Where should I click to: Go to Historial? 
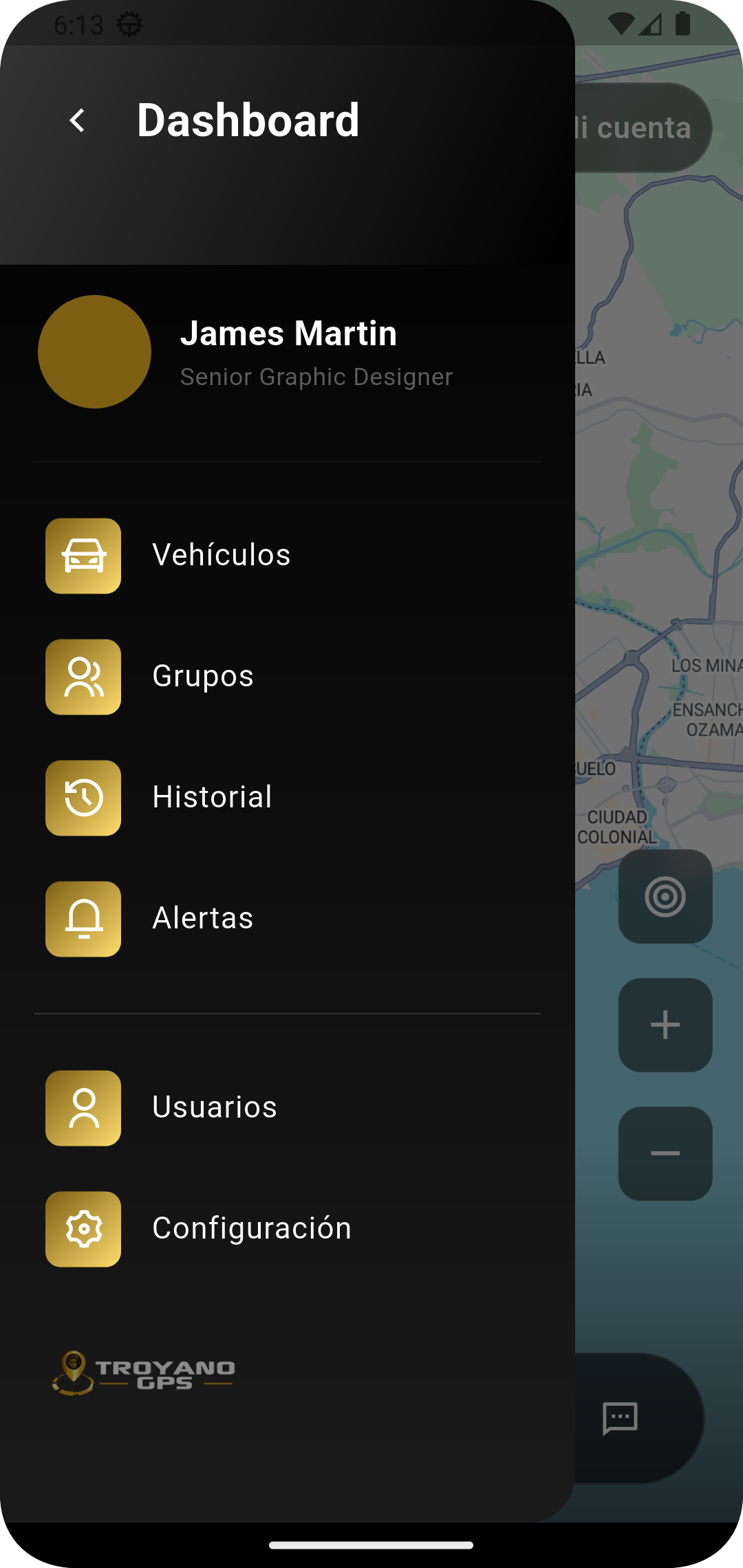212,798
